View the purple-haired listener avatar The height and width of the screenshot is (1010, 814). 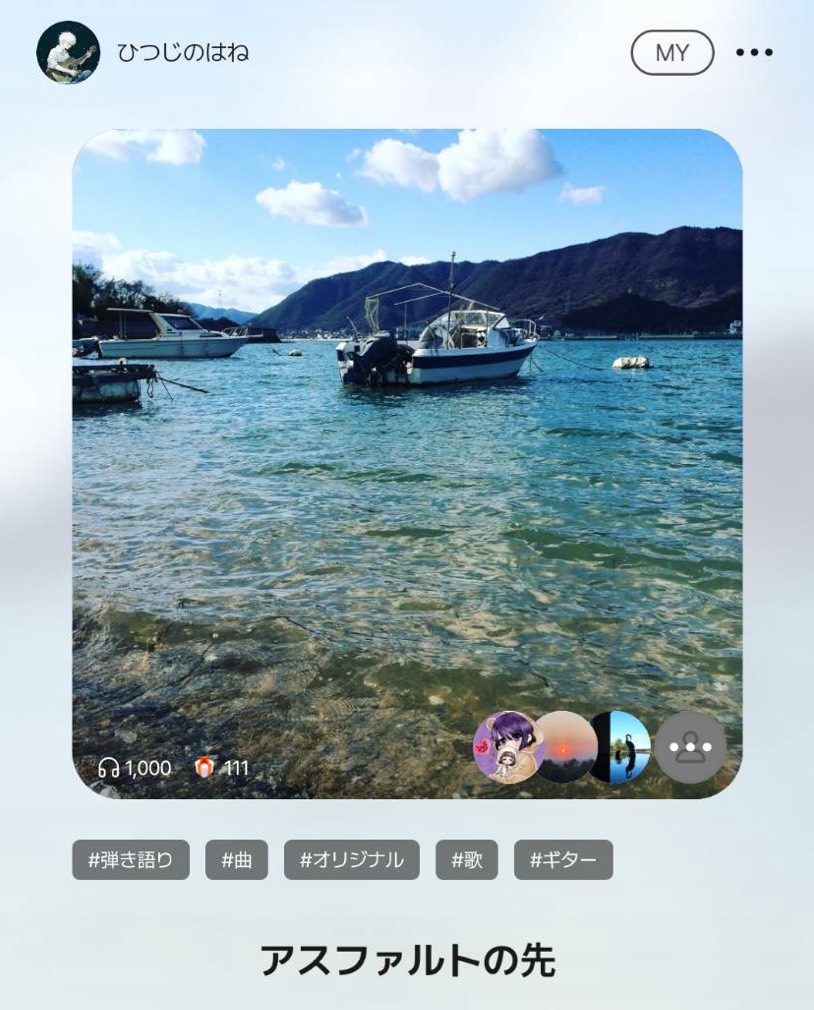click(x=507, y=748)
